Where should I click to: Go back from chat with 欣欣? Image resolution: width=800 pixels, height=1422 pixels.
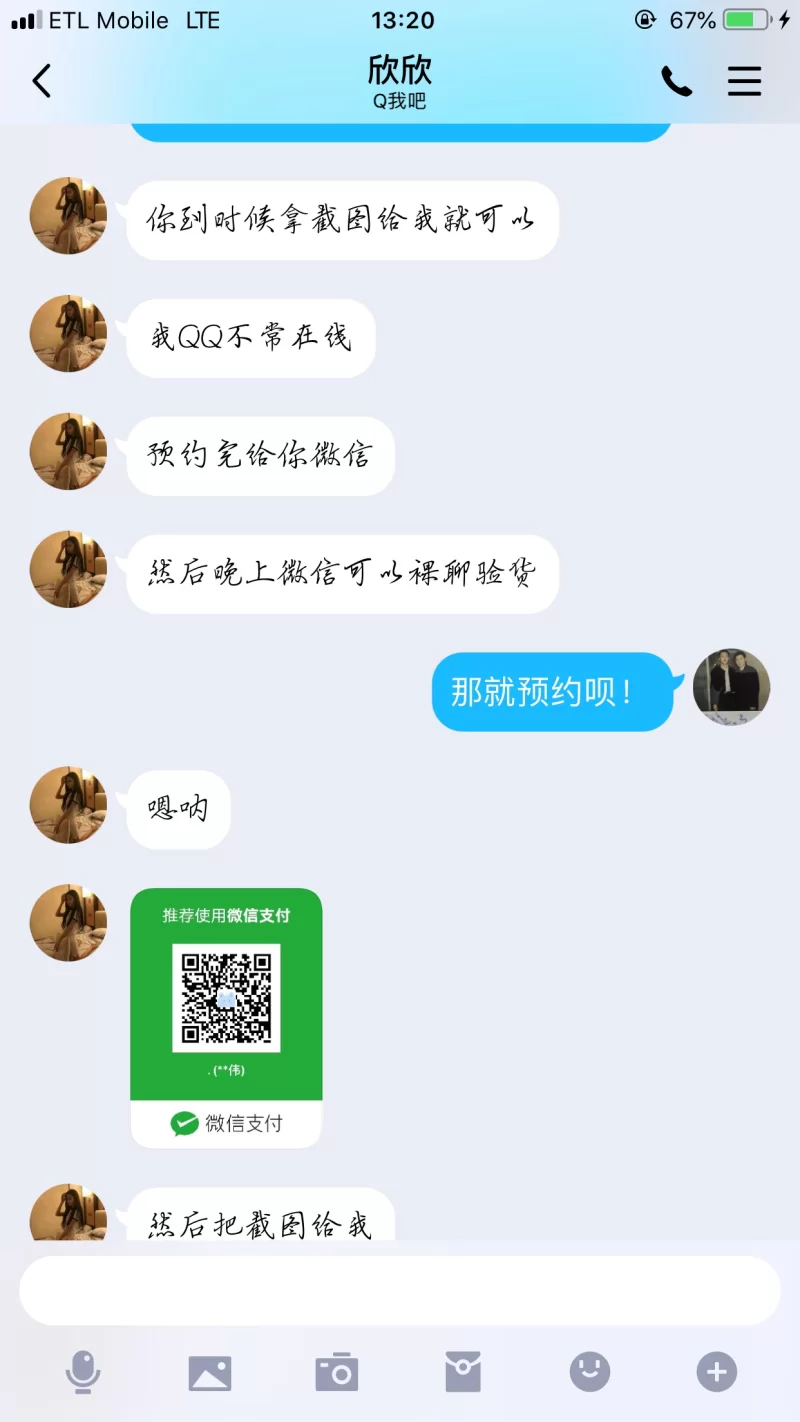(x=41, y=81)
